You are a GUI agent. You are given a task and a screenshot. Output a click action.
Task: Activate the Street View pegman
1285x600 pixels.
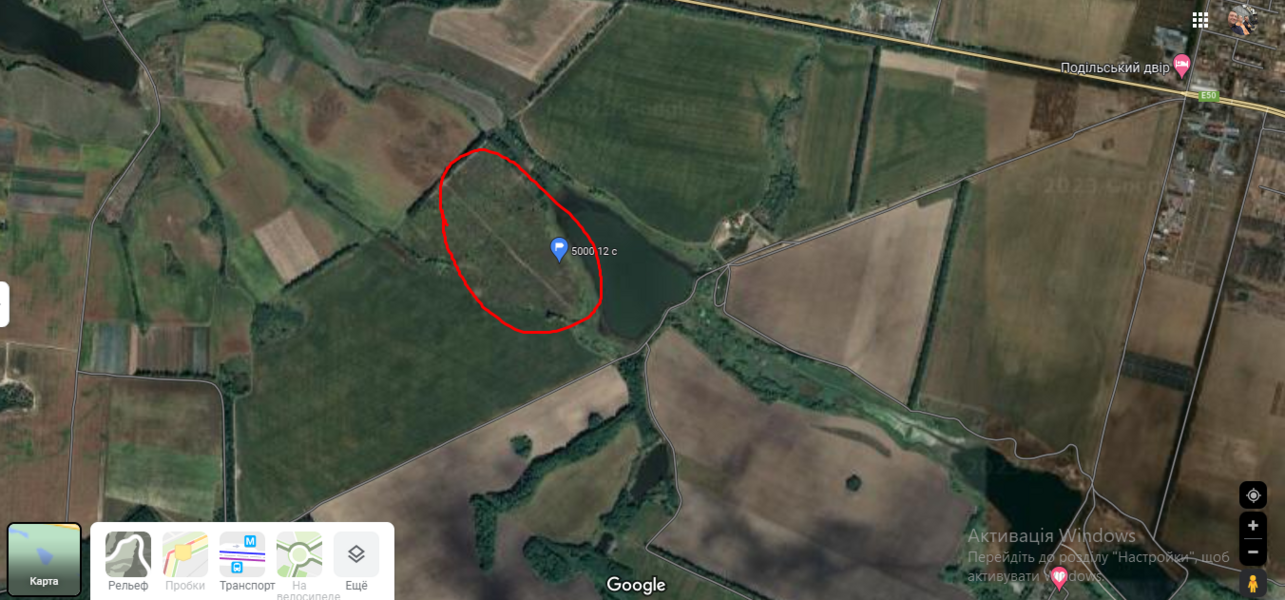point(1252,583)
